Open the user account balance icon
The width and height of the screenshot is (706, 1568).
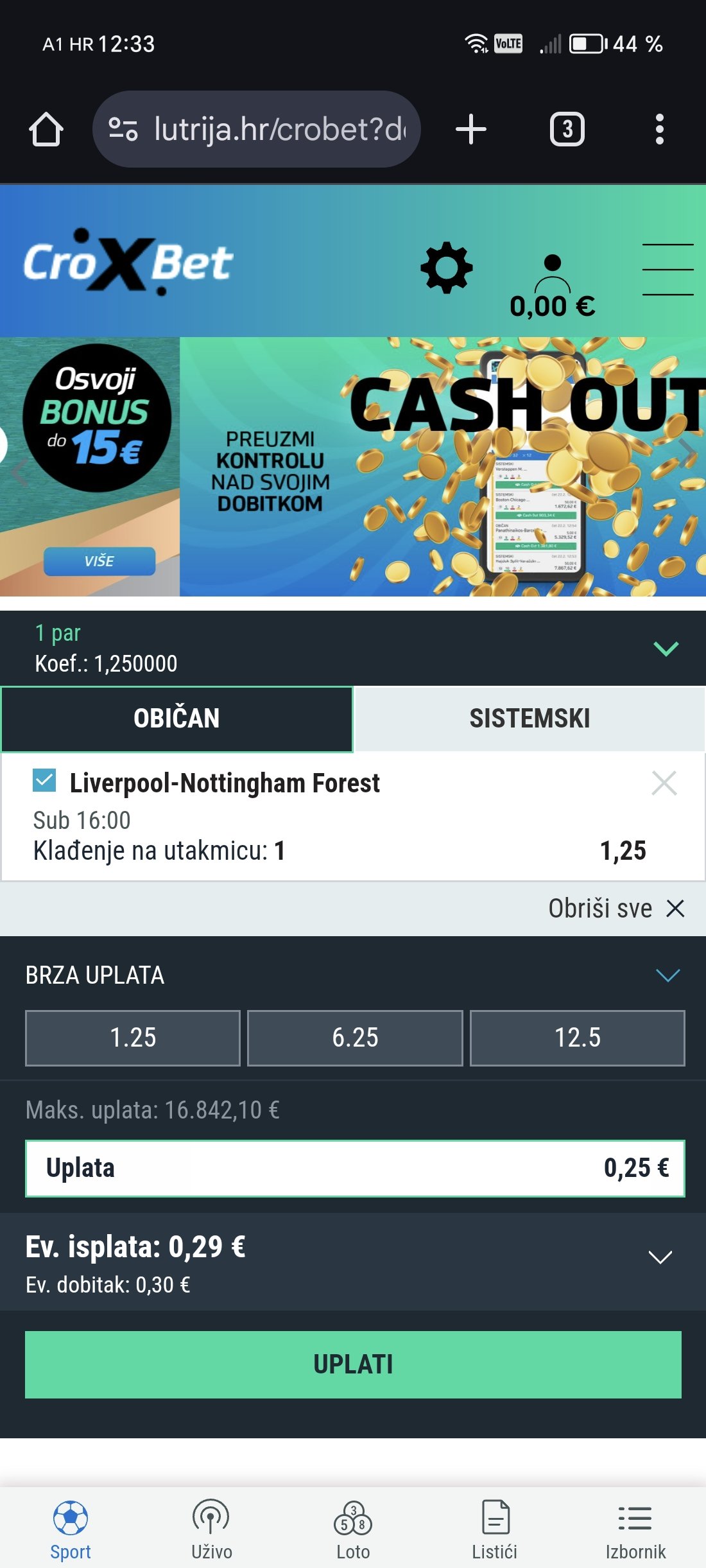pyautogui.click(x=552, y=286)
